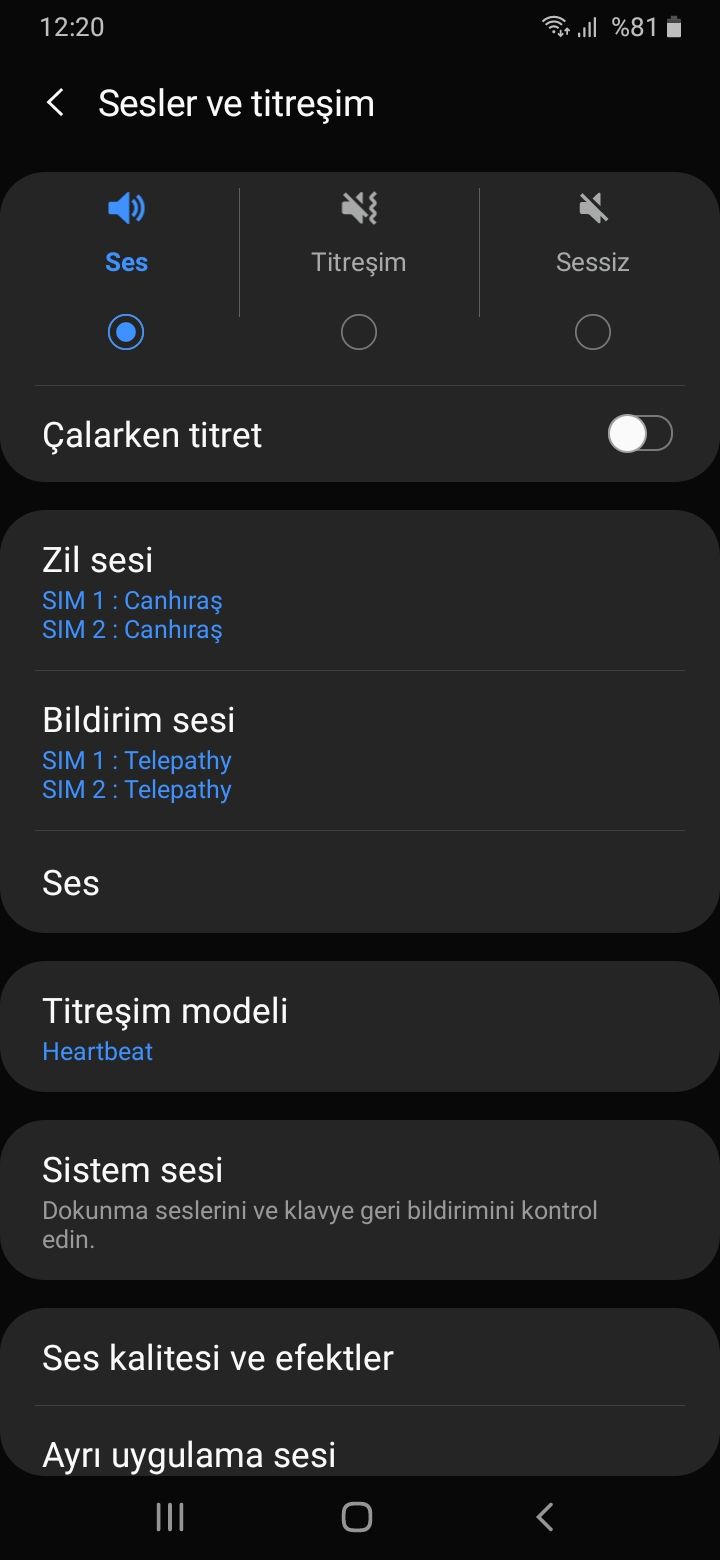Open Zil sesi ringtone settings
Viewport: 720px width, 1560px height.
[360, 592]
